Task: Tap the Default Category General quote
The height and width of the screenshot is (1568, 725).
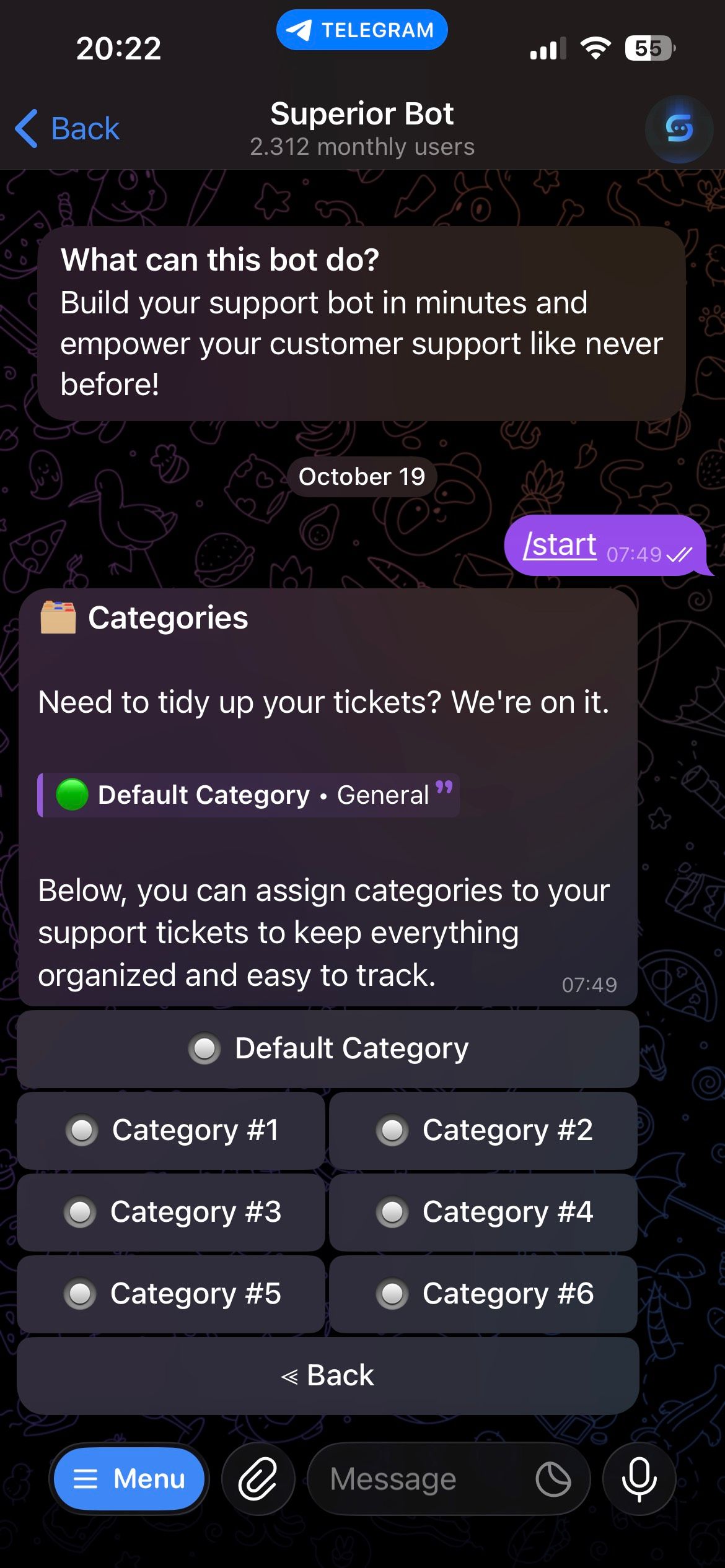Action: [248, 795]
